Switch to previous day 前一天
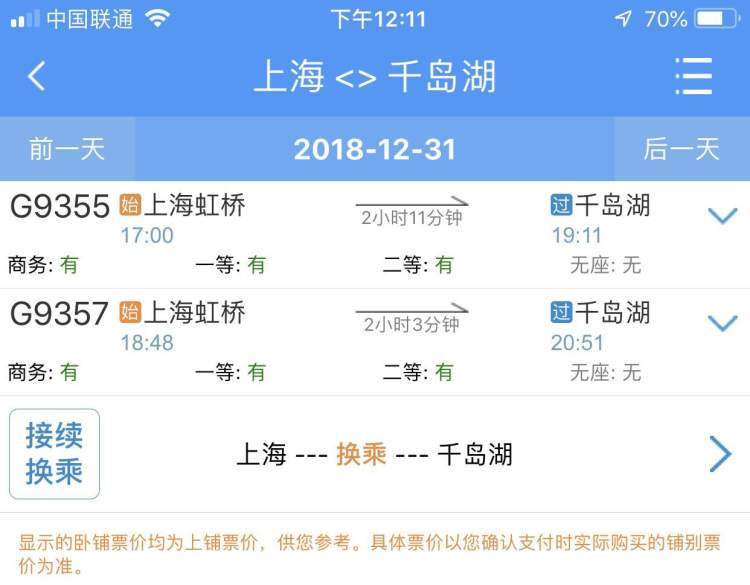Viewport: 750px width, 585px height. click(67, 150)
